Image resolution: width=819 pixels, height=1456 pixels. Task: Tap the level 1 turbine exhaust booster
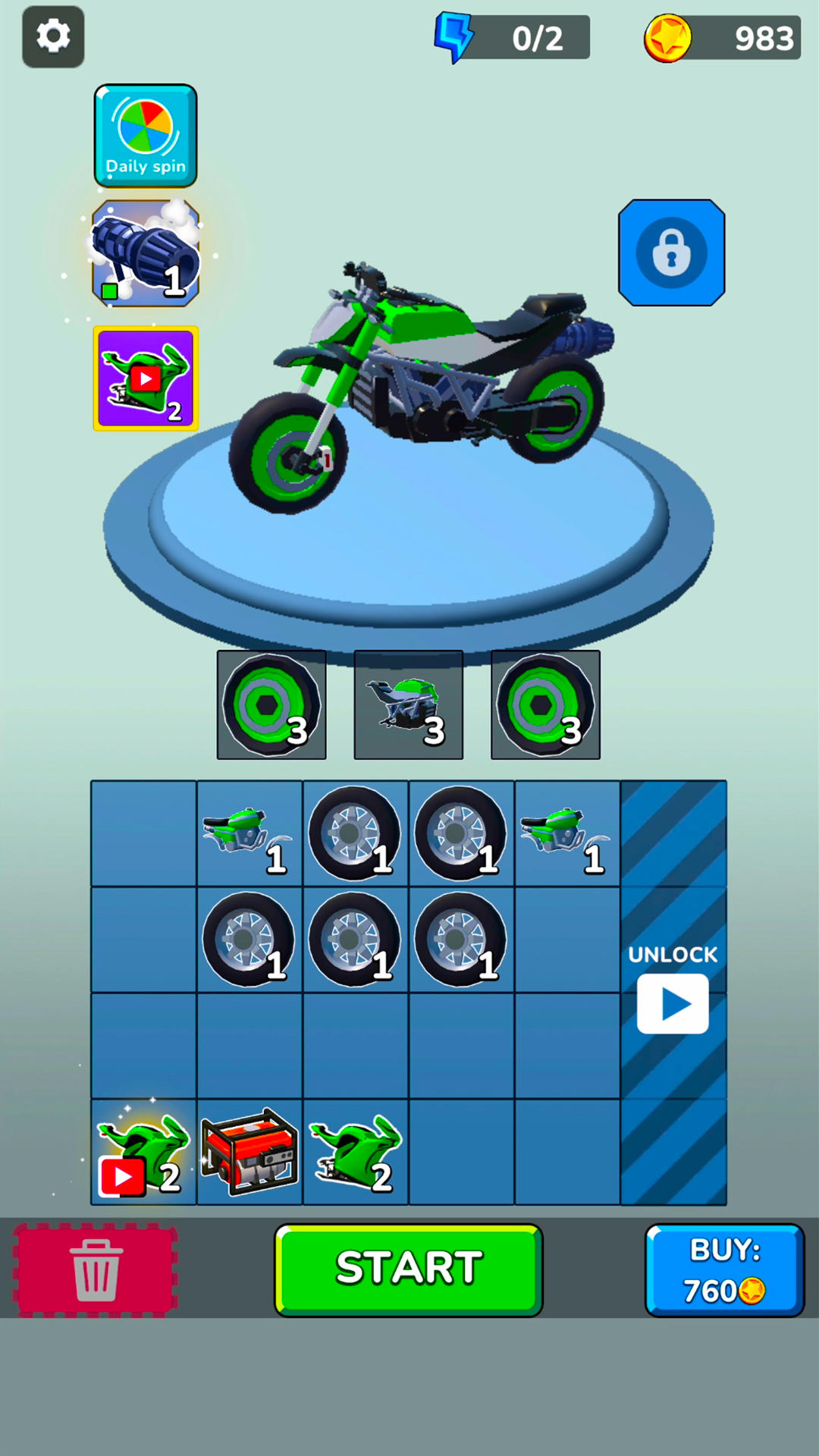click(146, 253)
